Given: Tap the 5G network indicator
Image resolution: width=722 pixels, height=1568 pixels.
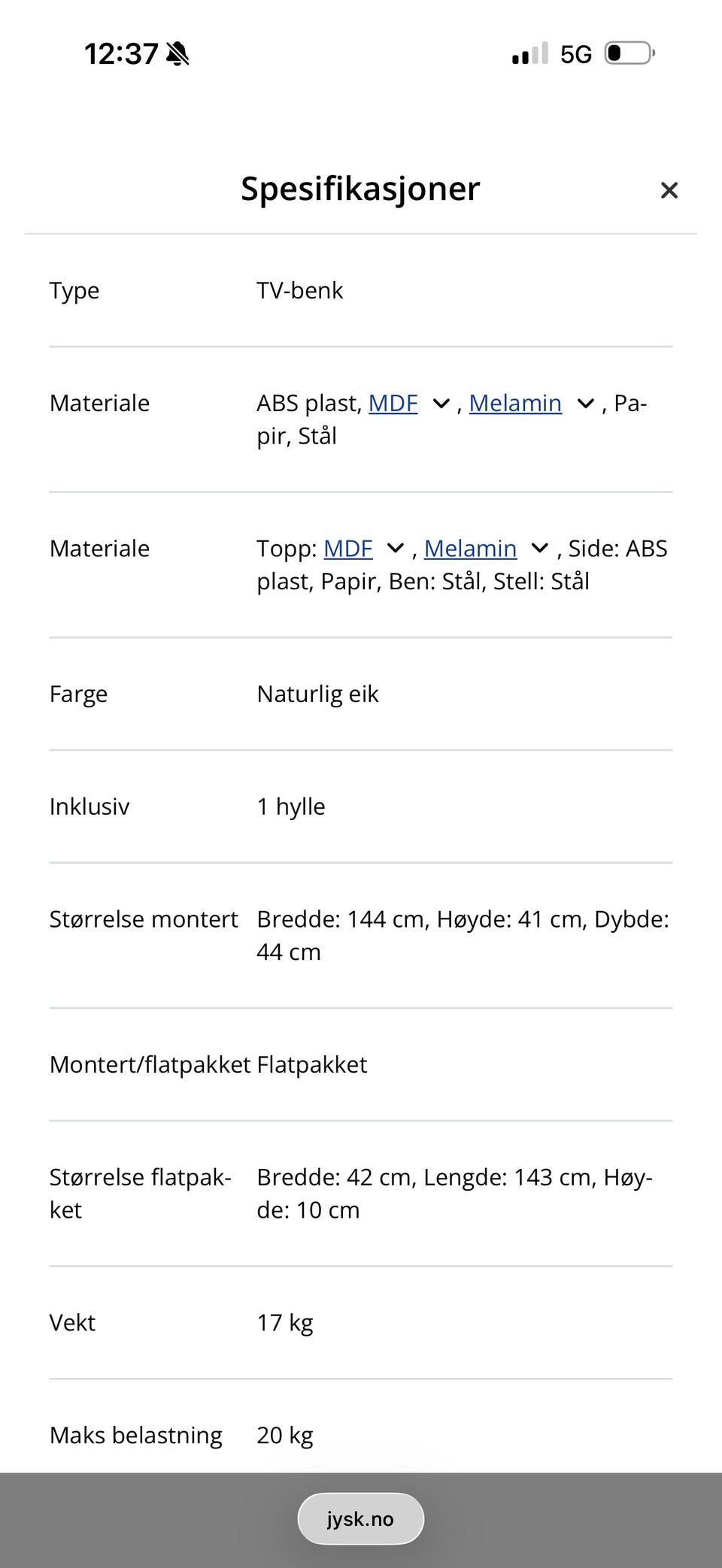Looking at the screenshot, I should pos(575,53).
